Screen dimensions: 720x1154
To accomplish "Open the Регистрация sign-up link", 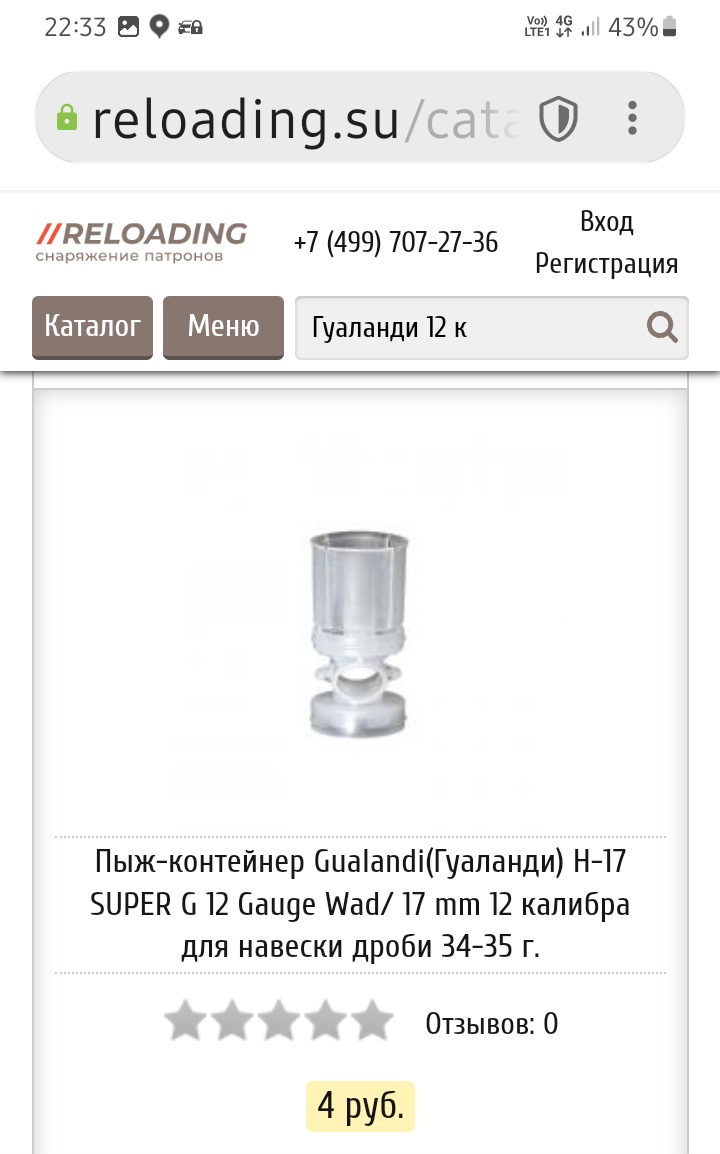I will pos(606,264).
